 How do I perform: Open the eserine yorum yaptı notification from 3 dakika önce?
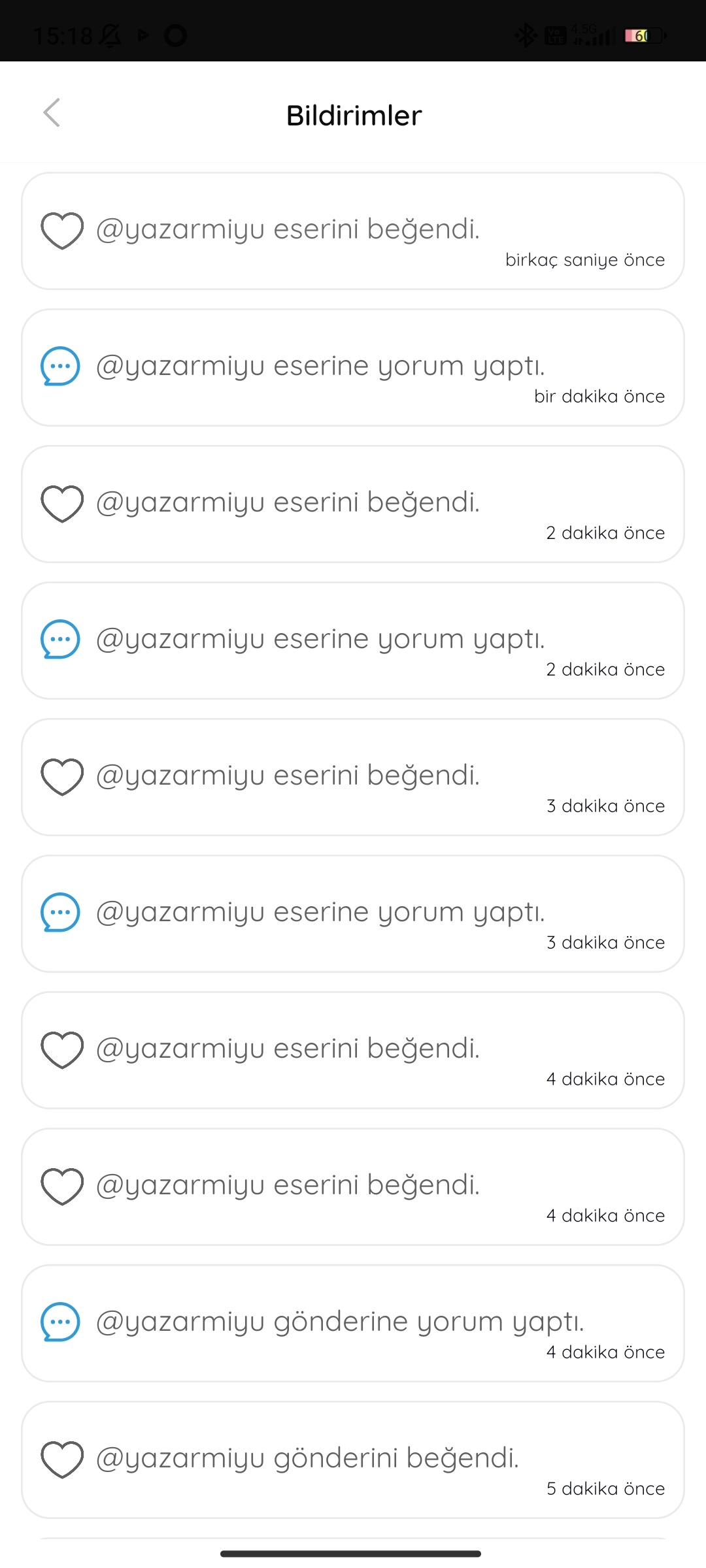353,913
